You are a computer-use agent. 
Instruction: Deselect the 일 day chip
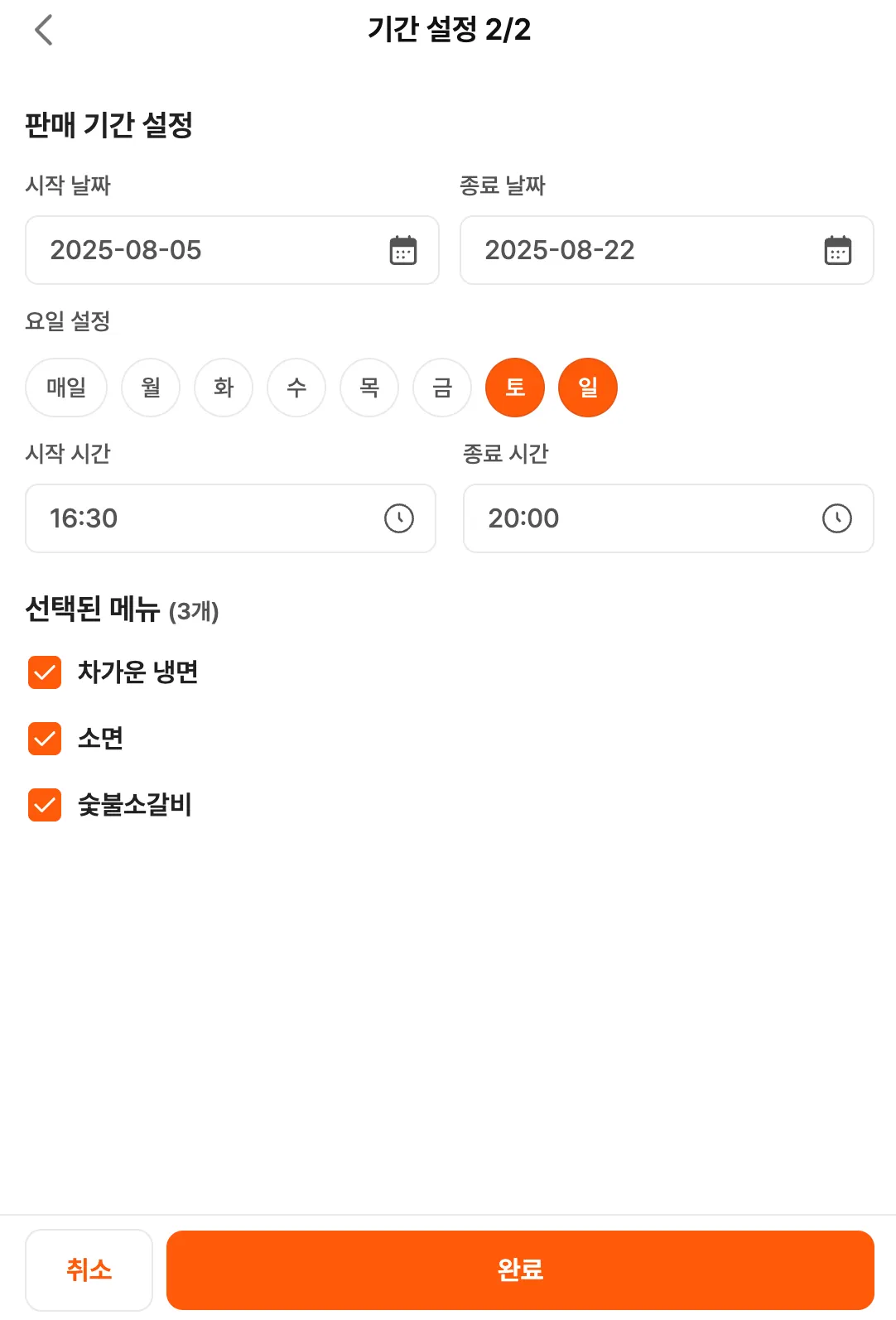[588, 388]
